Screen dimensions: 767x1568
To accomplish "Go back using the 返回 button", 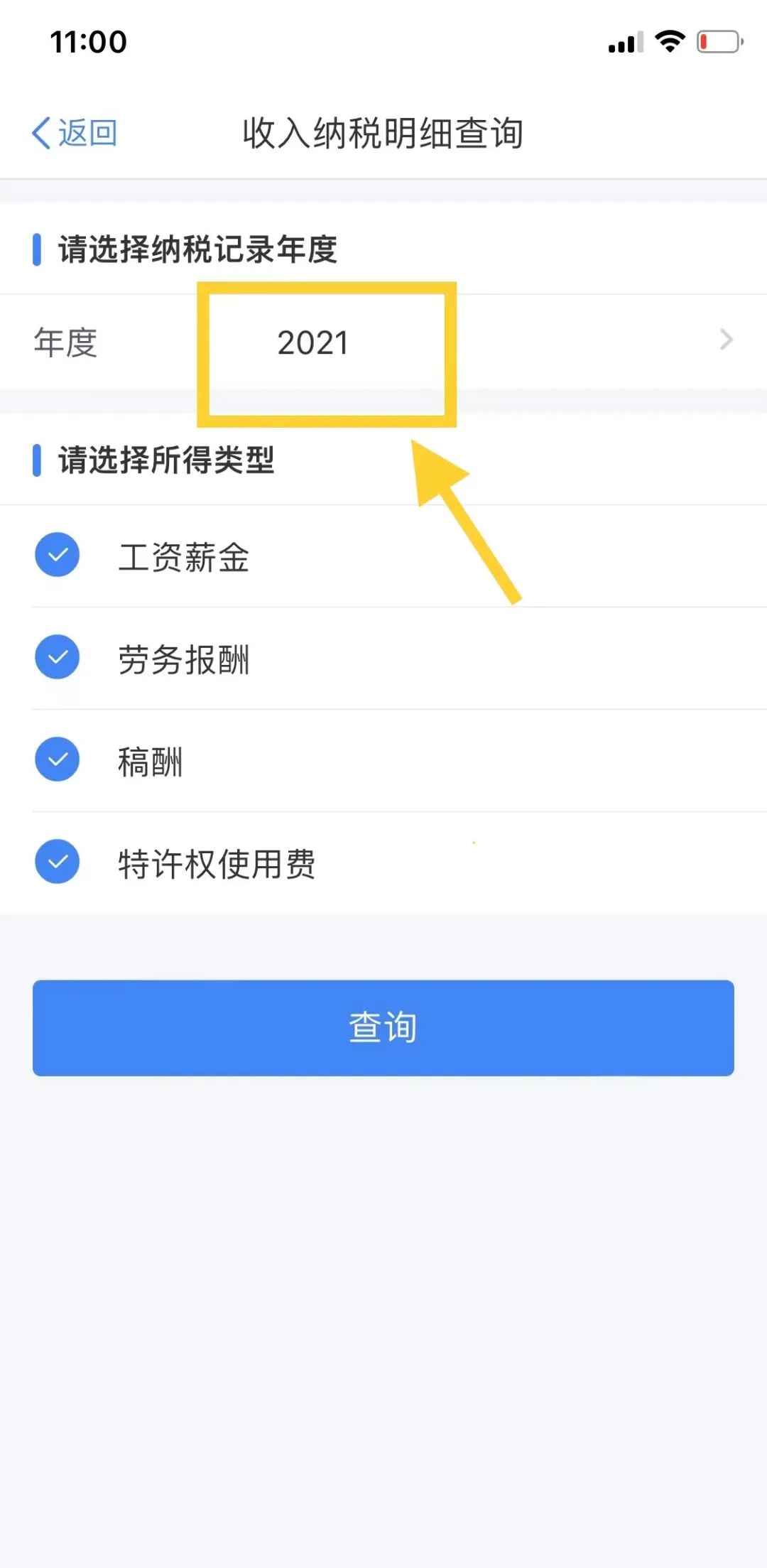I will point(75,133).
